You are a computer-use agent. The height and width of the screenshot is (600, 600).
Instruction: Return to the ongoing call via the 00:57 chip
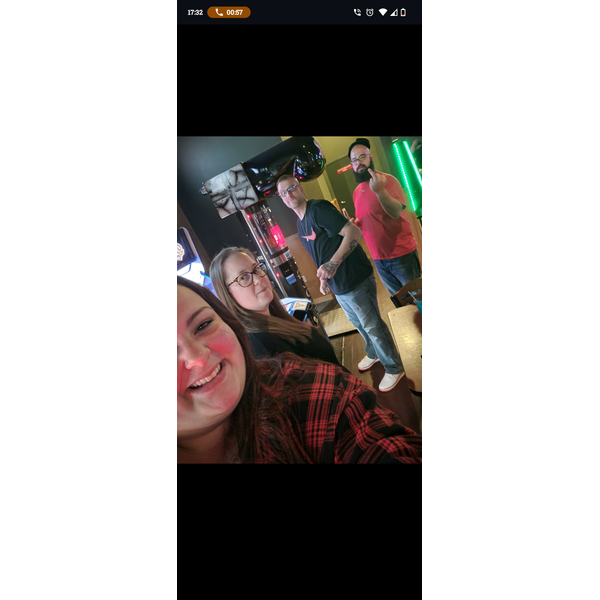(229, 12)
